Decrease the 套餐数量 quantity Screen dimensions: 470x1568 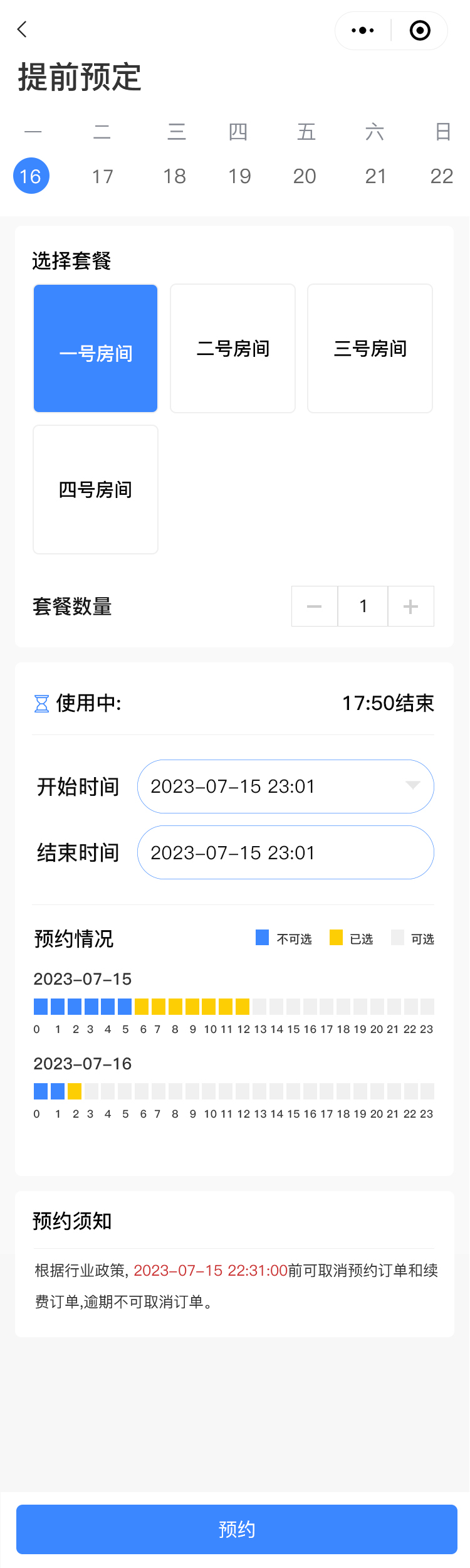point(315,607)
